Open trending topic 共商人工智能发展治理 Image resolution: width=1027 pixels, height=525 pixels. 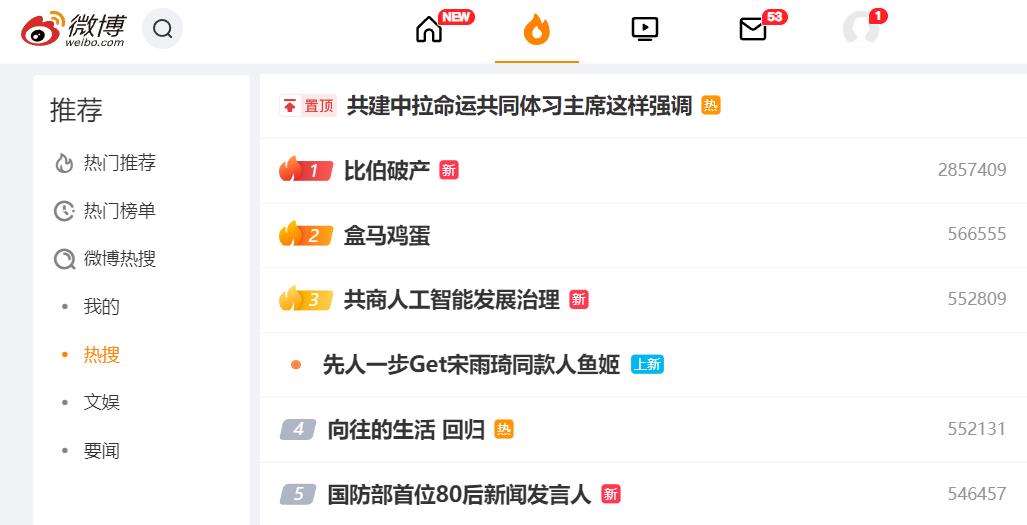coord(452,300)
